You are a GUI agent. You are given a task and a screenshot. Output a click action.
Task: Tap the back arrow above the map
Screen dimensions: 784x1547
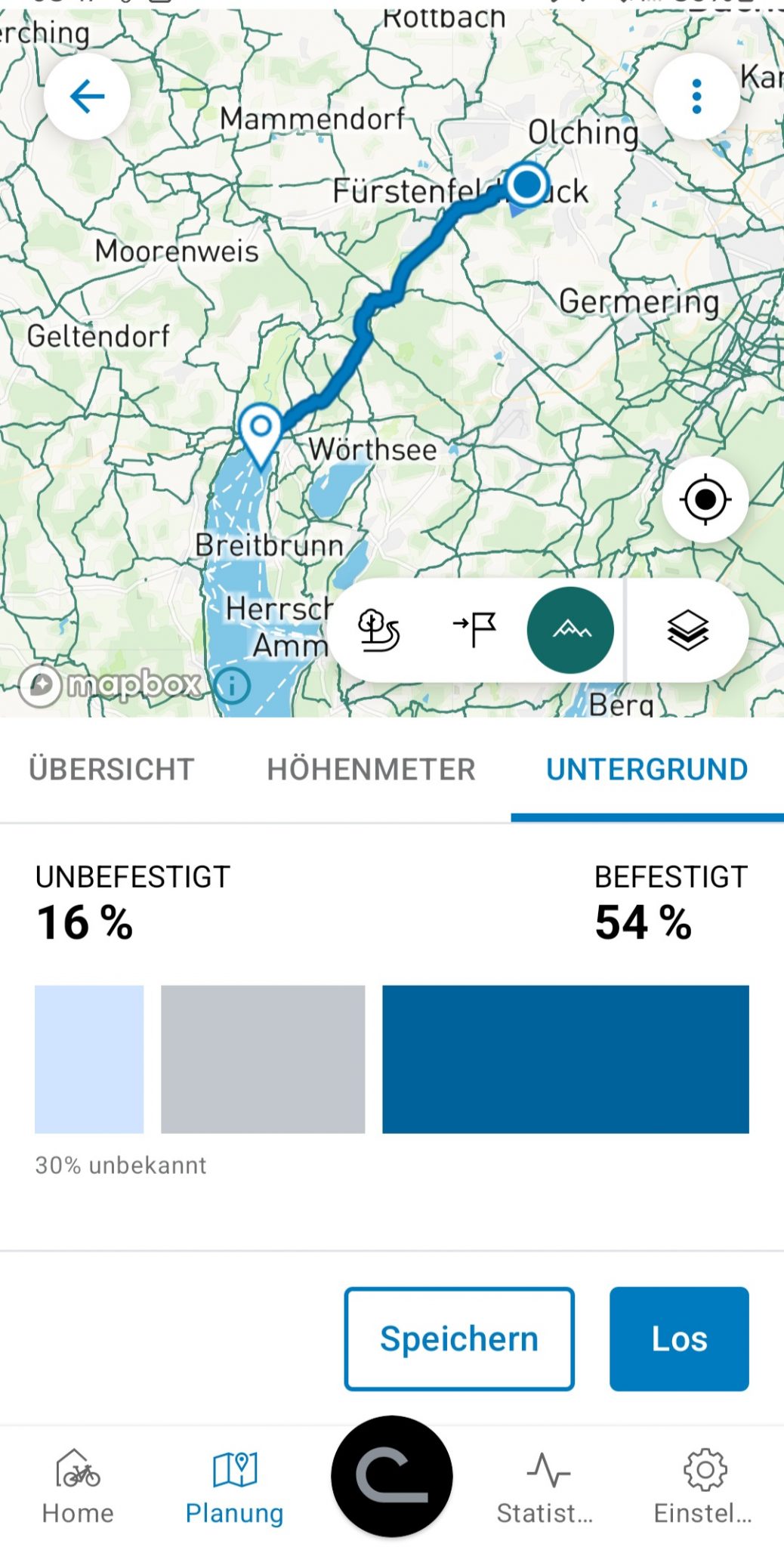click(87, 96)
